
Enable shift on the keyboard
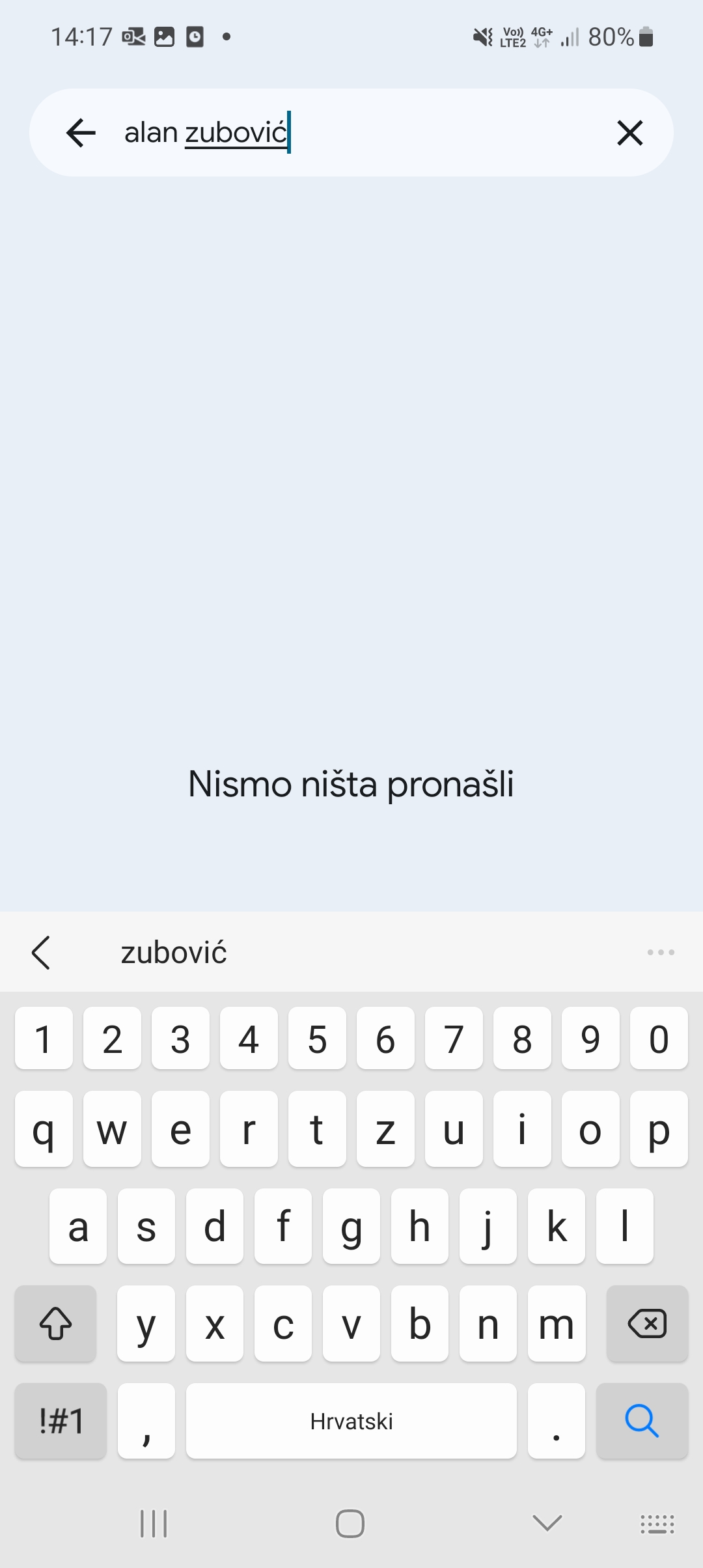(x=56, y=1323)
